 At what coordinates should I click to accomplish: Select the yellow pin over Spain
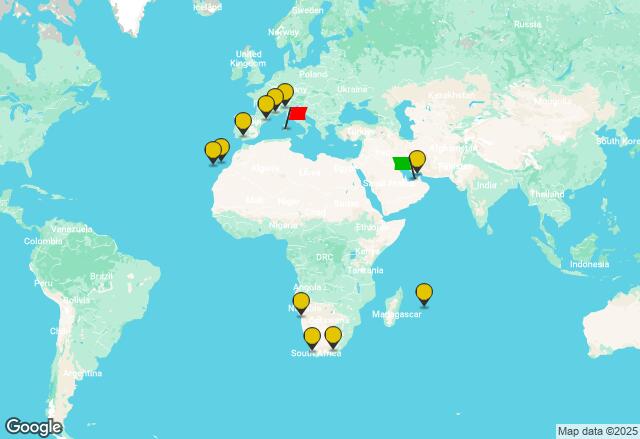coord(242,123)
